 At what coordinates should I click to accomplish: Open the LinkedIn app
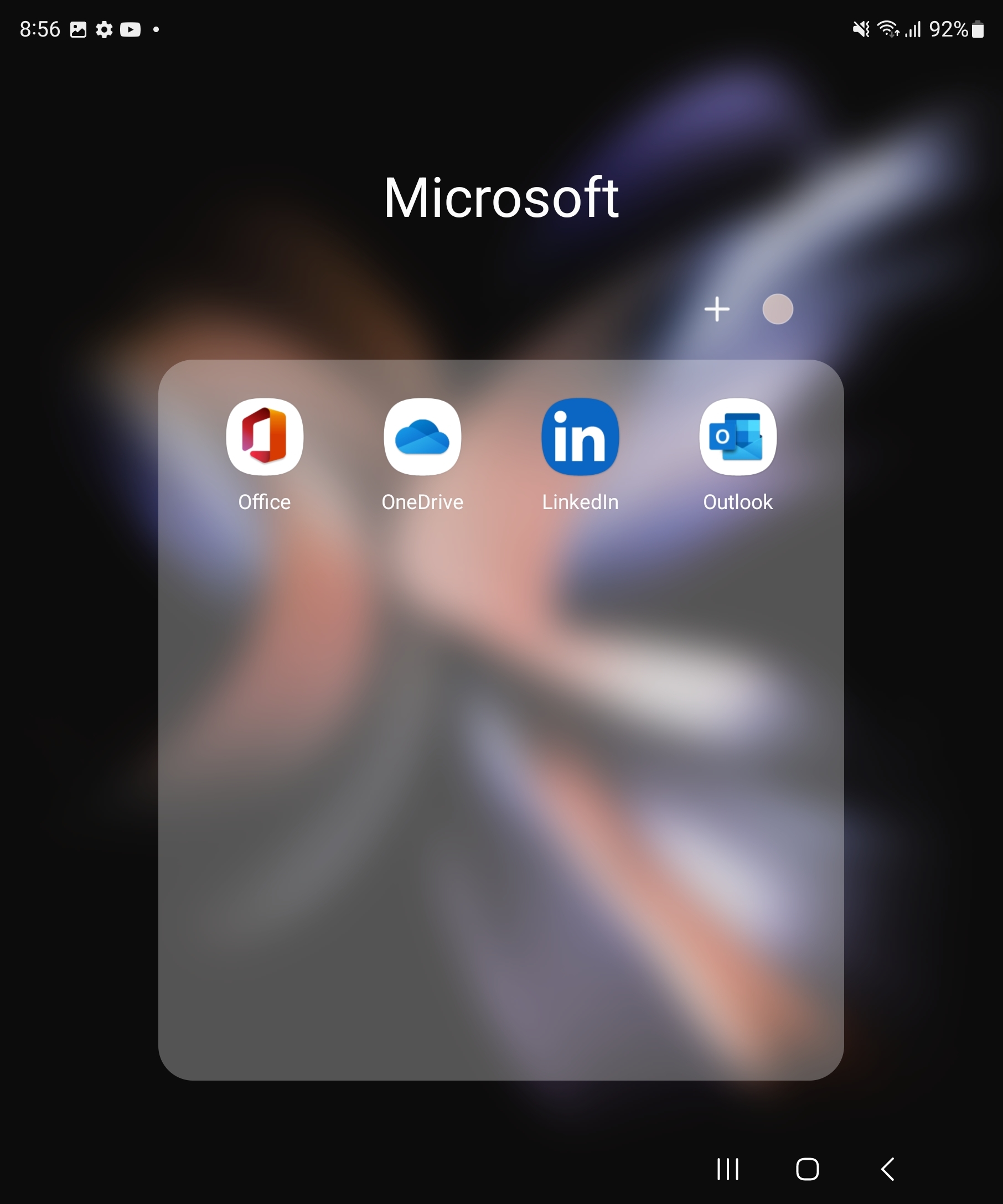coord(580,437)
